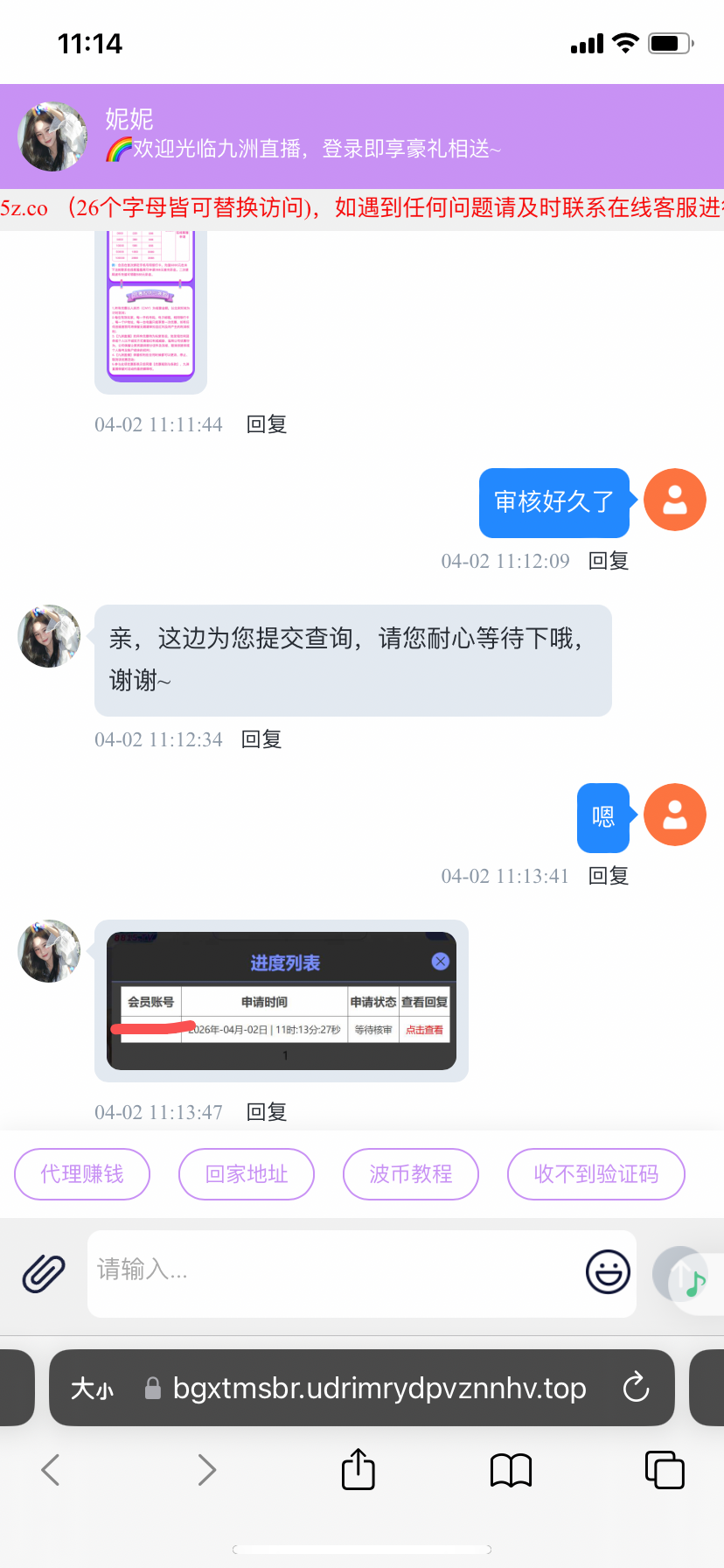Reply to the 嗯 message
The height and width of the screenshot is (1568, 724).
609,876
